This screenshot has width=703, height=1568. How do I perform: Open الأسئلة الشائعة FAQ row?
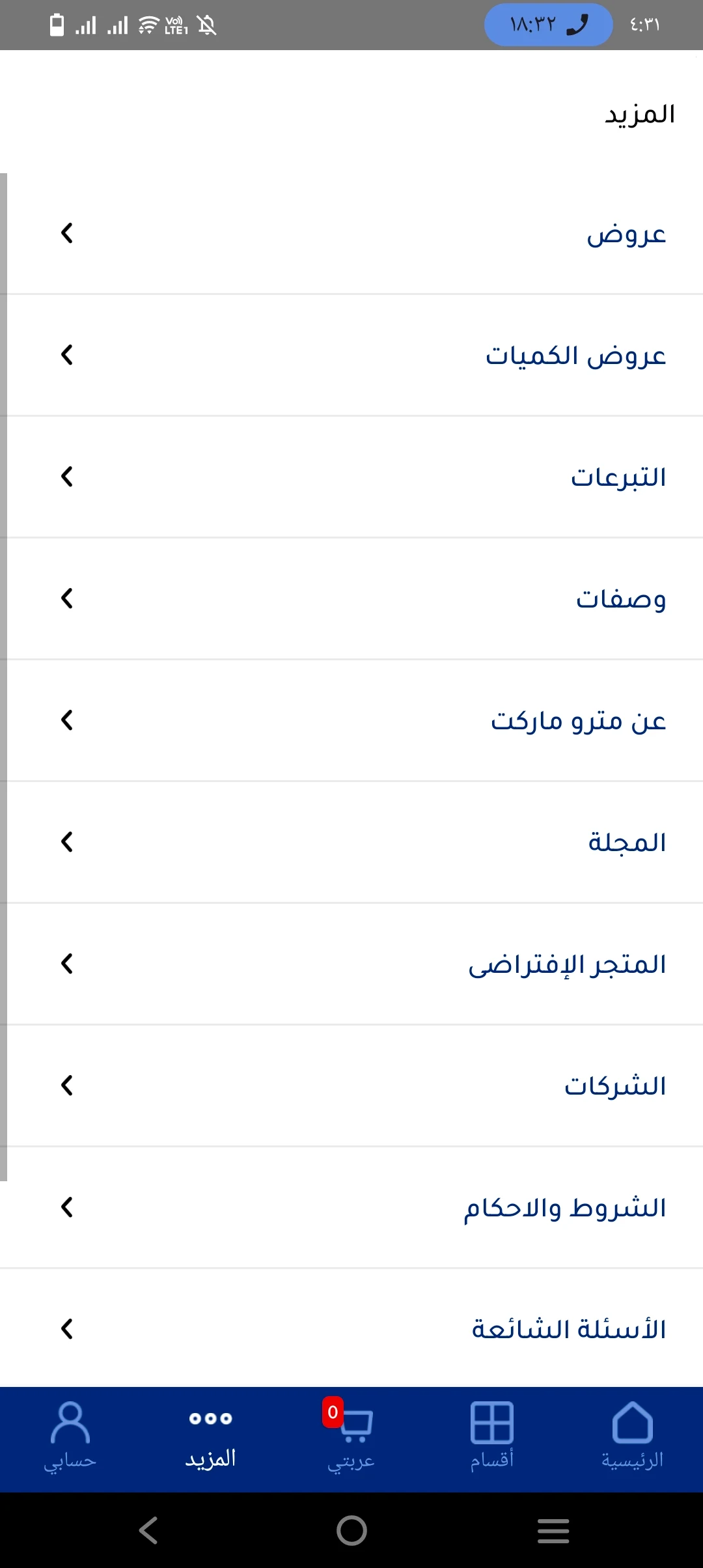pos(351,1328)
